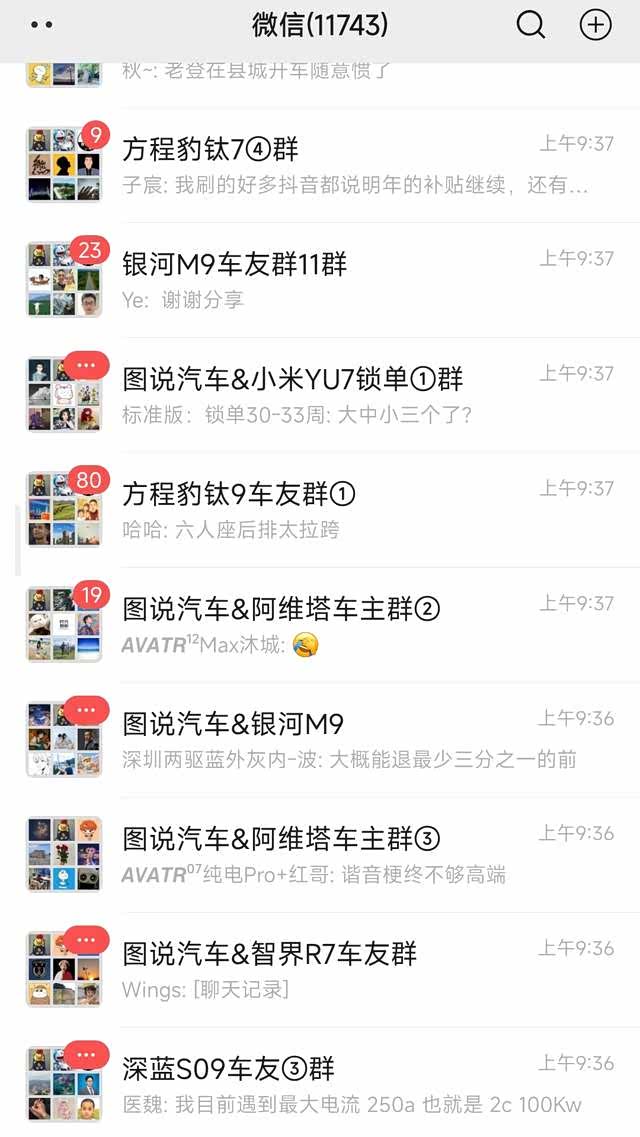Open the 方程豹钛7④群 group chat
Screen dimensions: 640x1137
pyautogui.click(x=330, y=166)
